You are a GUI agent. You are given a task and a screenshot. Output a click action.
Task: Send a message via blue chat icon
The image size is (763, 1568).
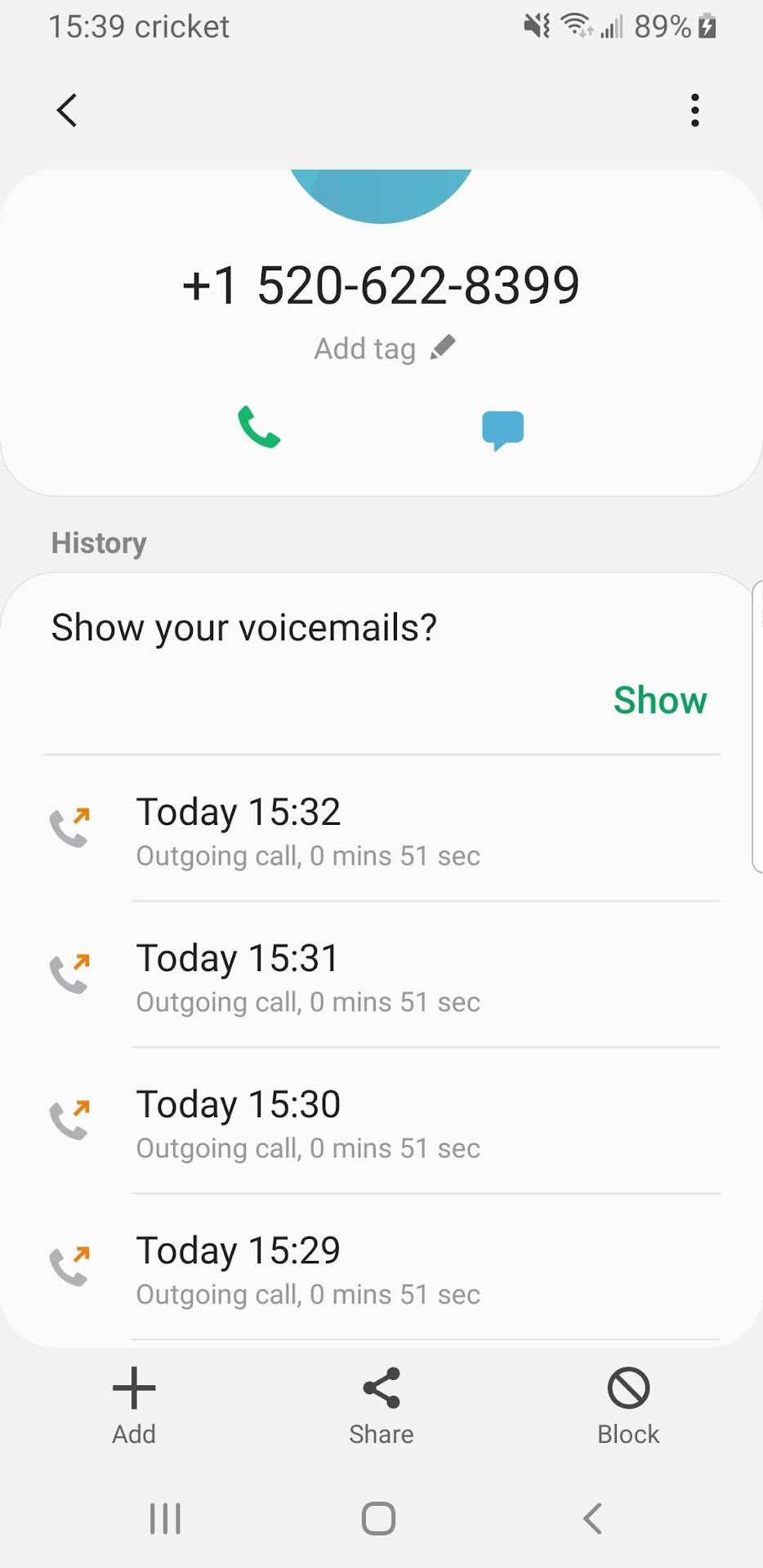click(502, 430)
